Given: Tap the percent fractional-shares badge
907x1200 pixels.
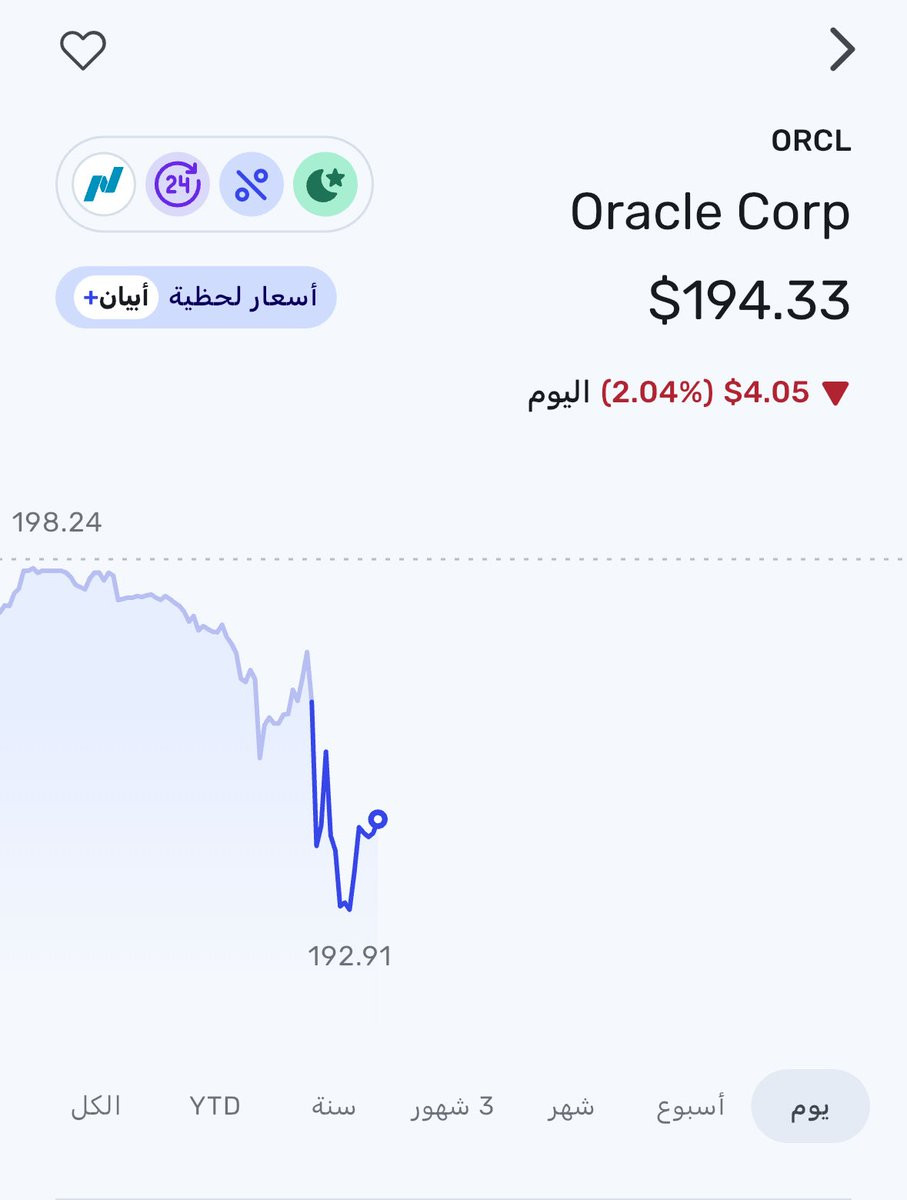Looking at the screenshot, I should [x=251, y=185].
